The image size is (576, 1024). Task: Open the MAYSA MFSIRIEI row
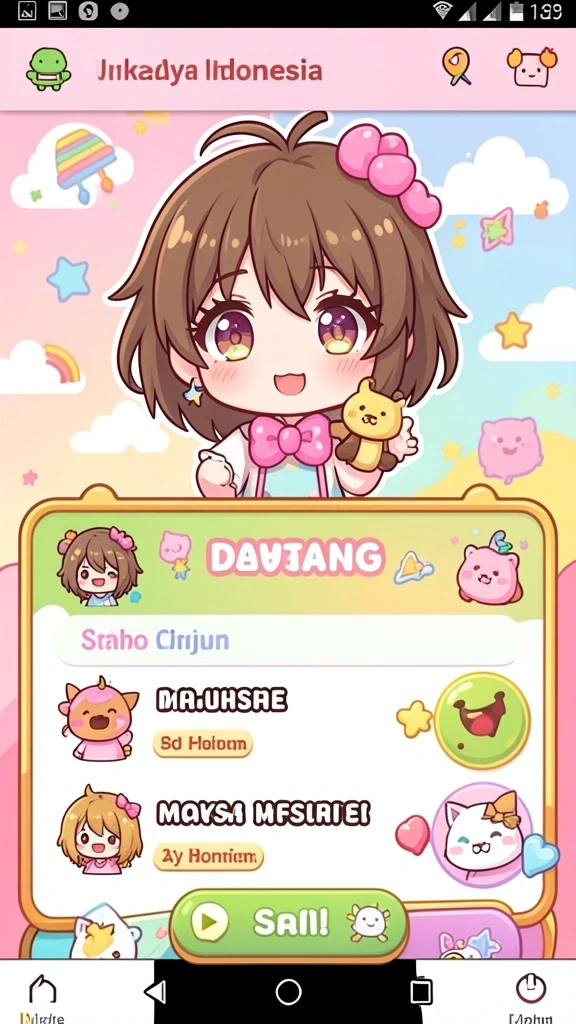287,831
